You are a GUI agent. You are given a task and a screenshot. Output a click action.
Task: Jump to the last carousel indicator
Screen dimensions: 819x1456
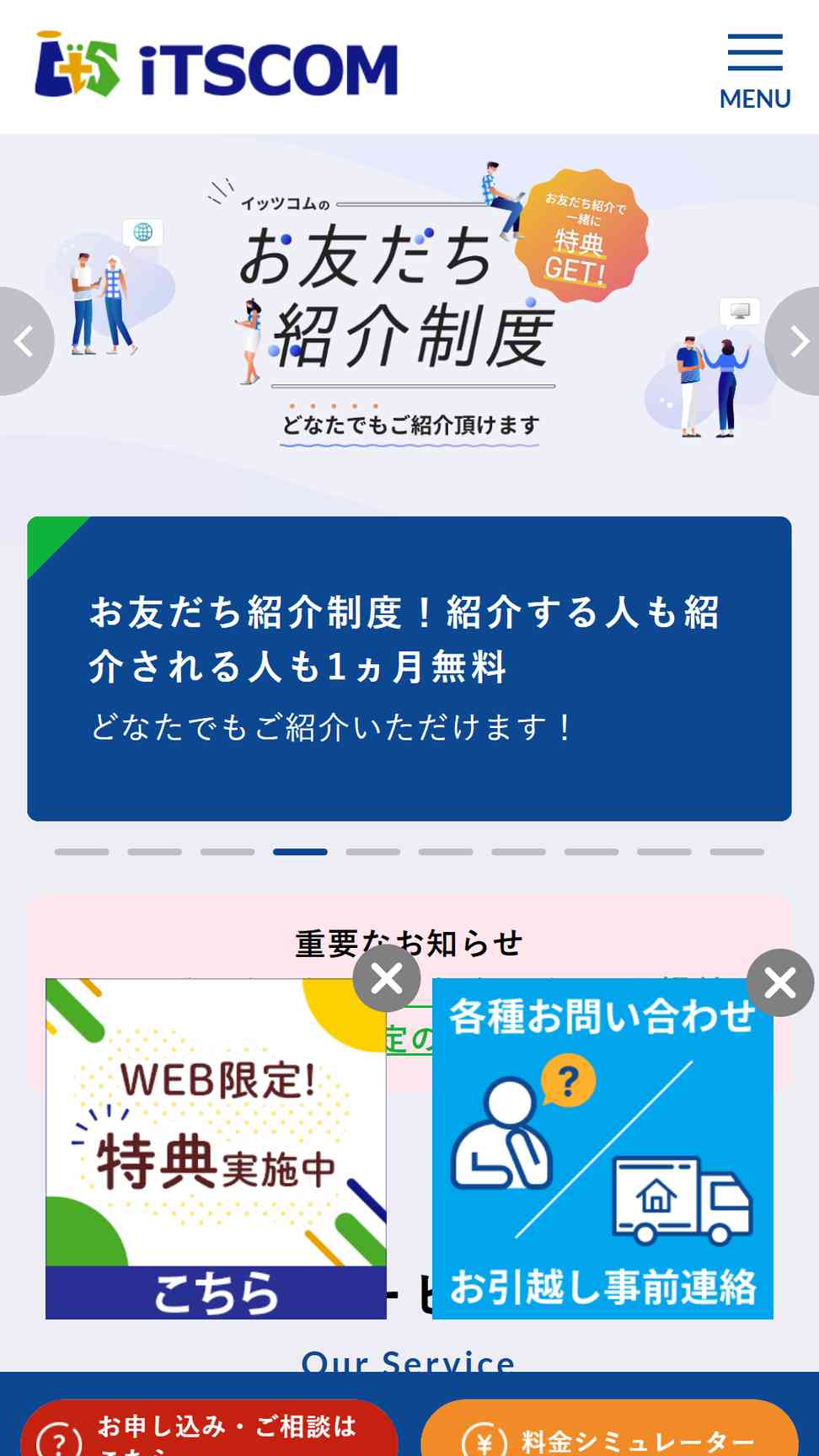(x=737, y=852)
